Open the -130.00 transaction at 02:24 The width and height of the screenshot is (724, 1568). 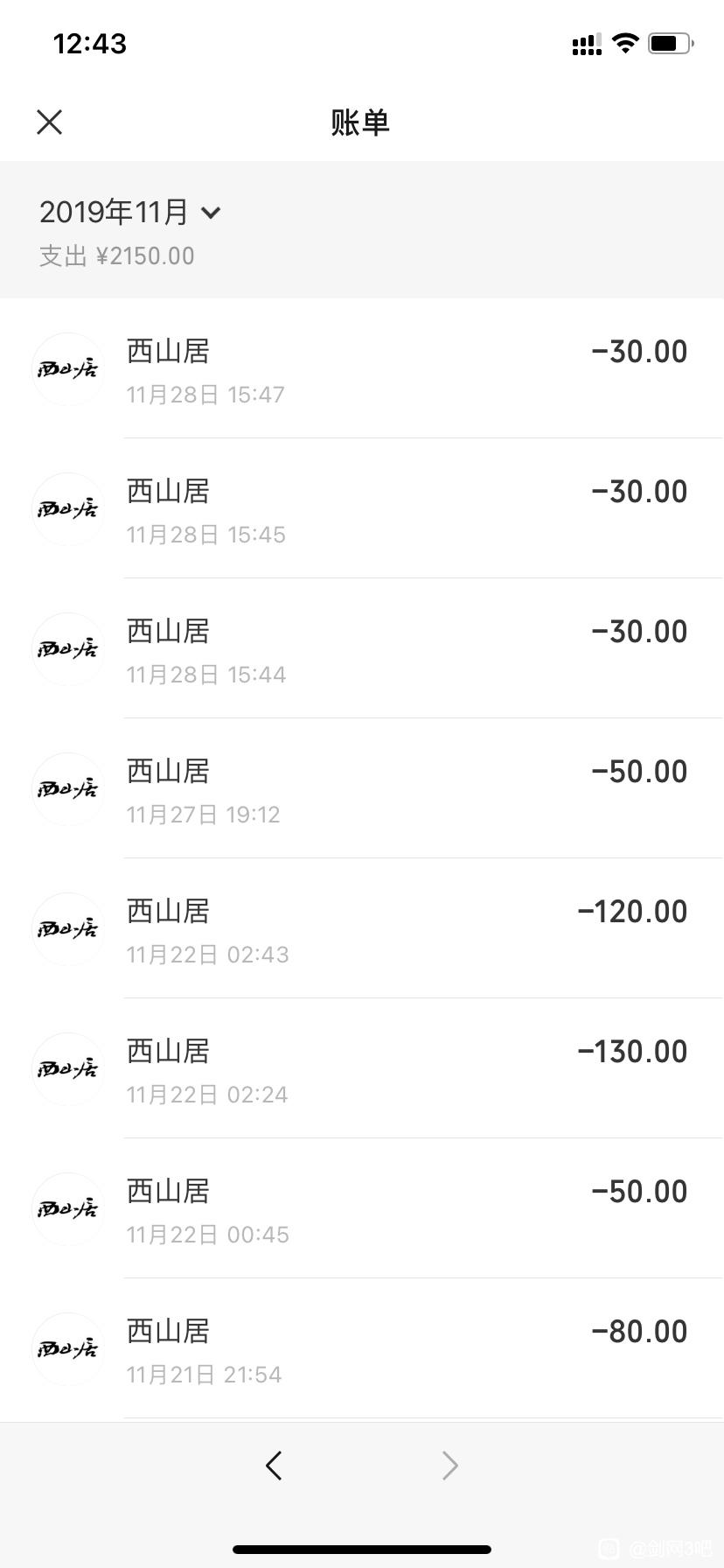(x=362, y=1068)
